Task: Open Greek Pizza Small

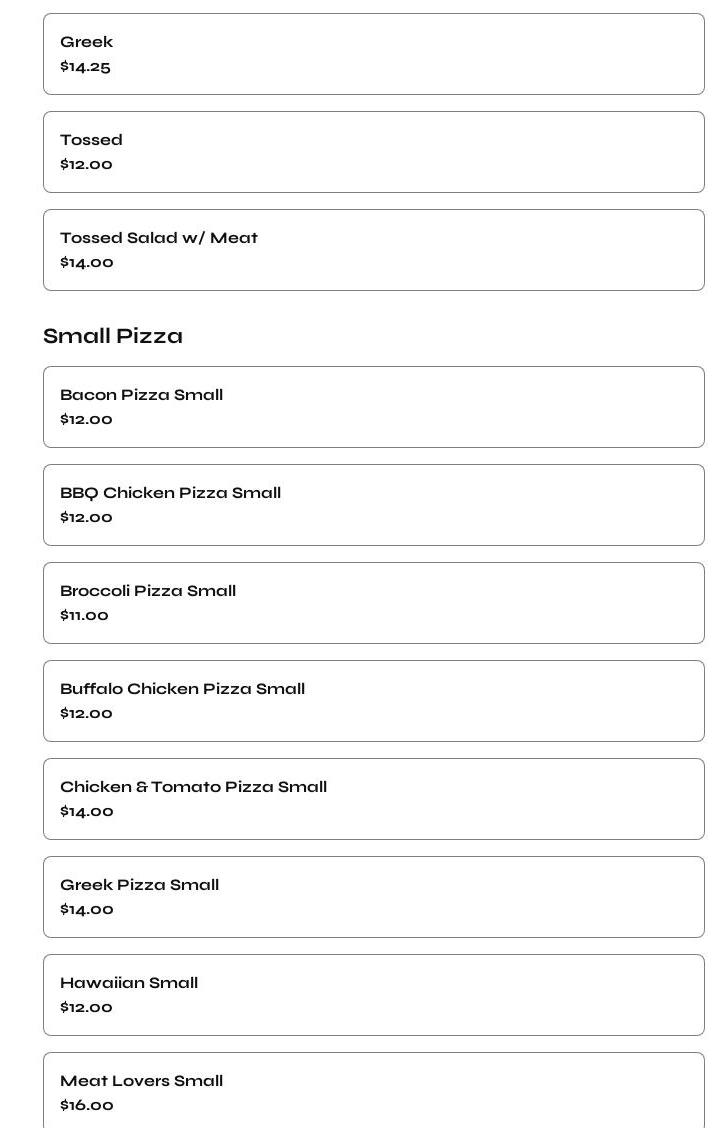Action: point(373,897)
